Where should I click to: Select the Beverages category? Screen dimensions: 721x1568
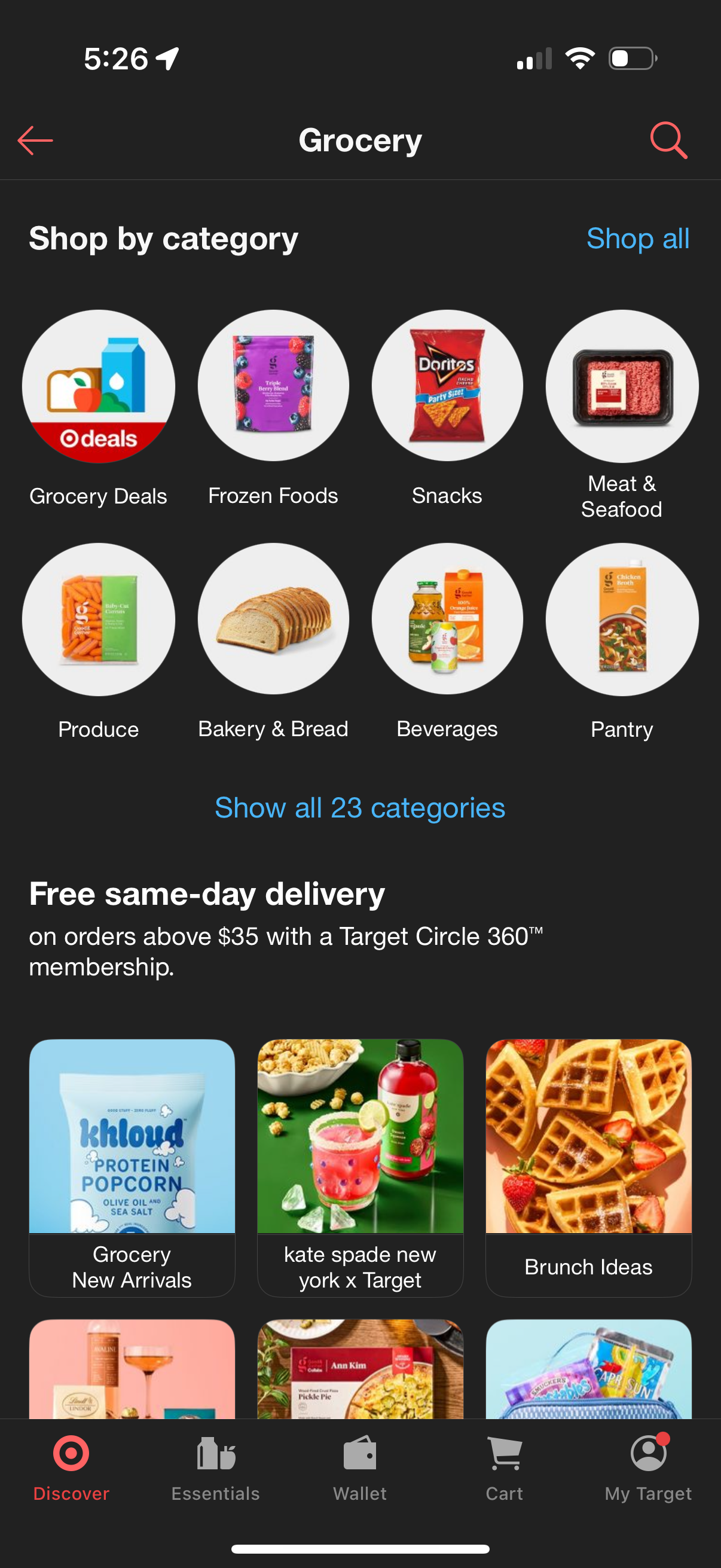pos(447,619)
